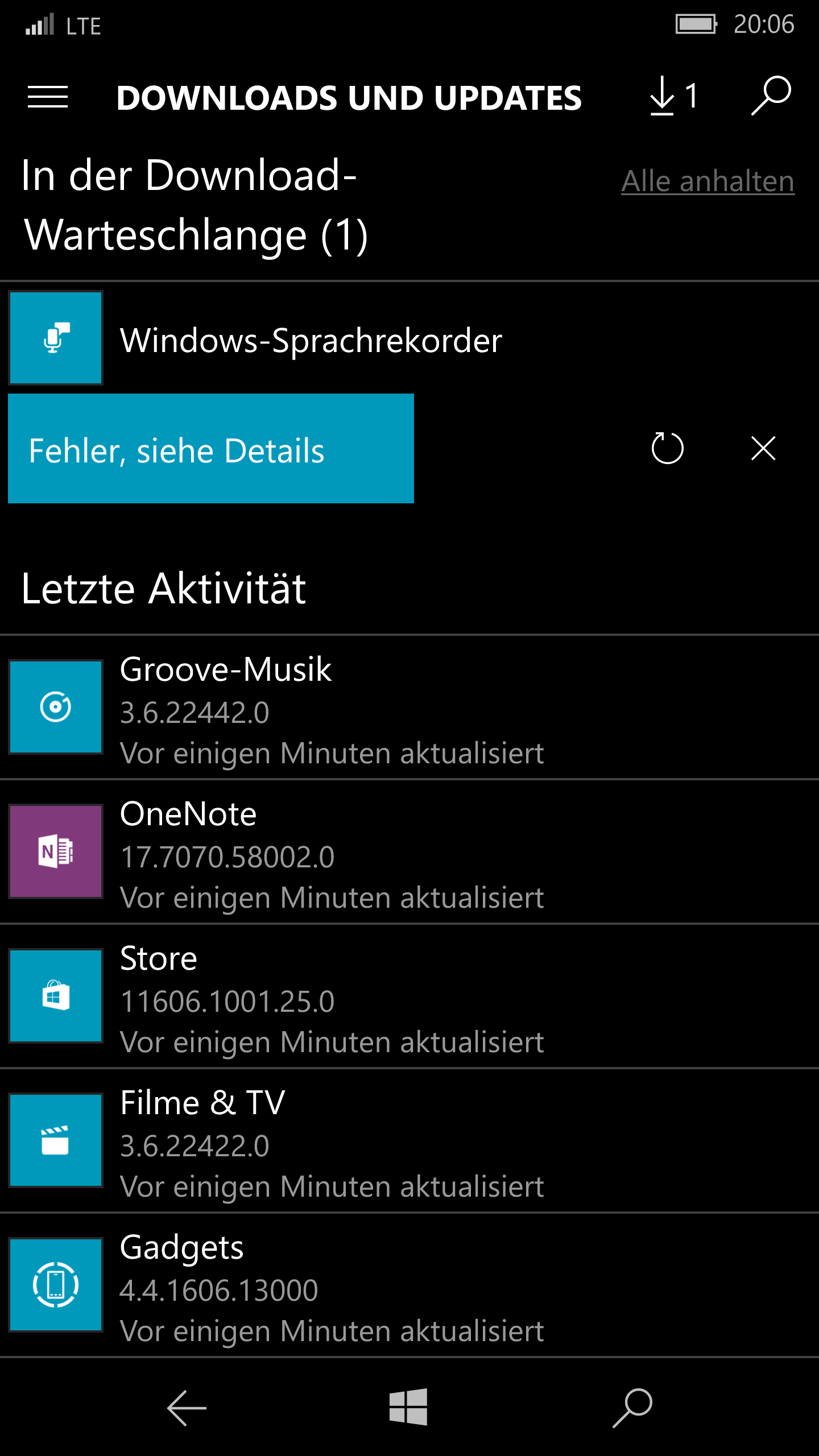Go back with the system back arrow
Viewport: 819px width, 1456px height.
(x=187, y=1408)
